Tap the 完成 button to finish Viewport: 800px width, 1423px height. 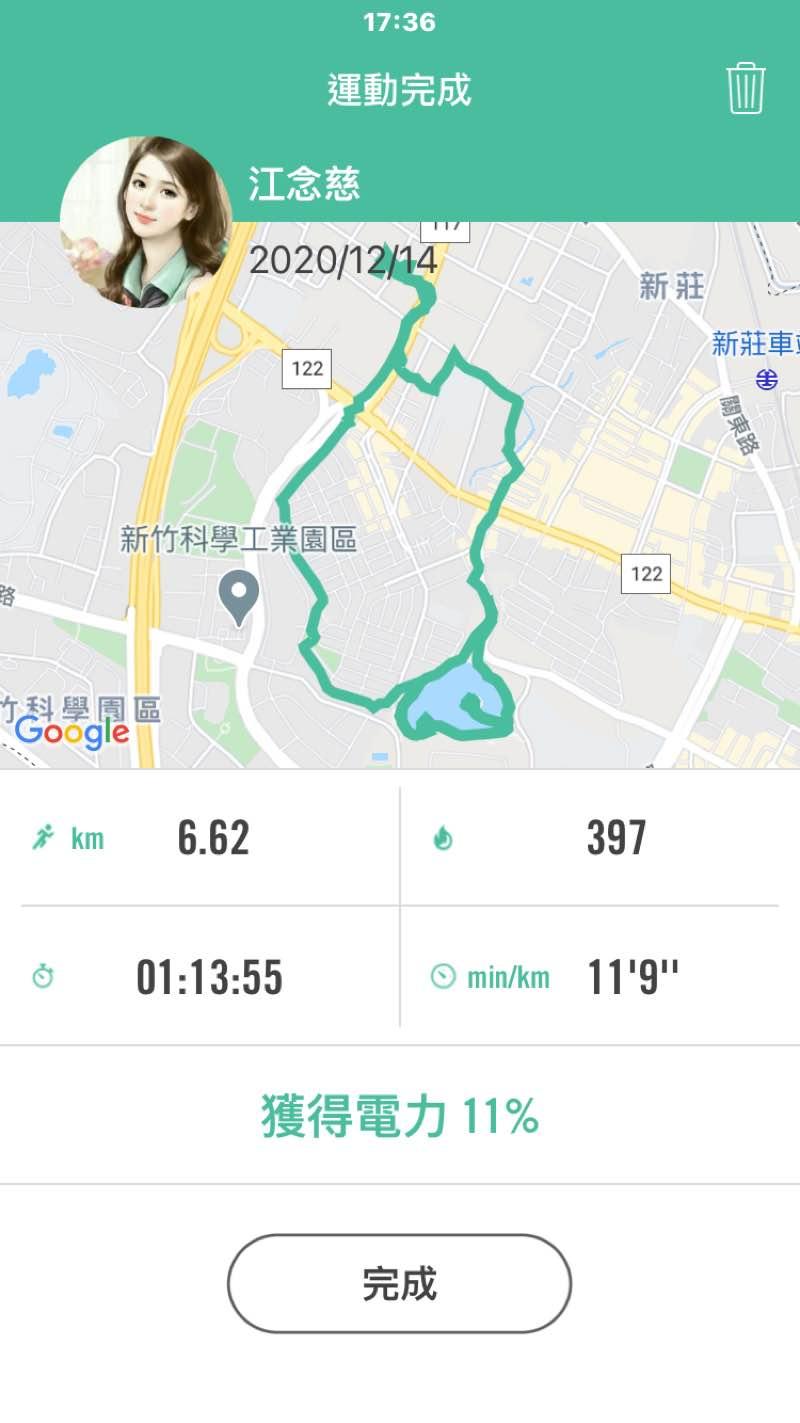point(399,1283)
